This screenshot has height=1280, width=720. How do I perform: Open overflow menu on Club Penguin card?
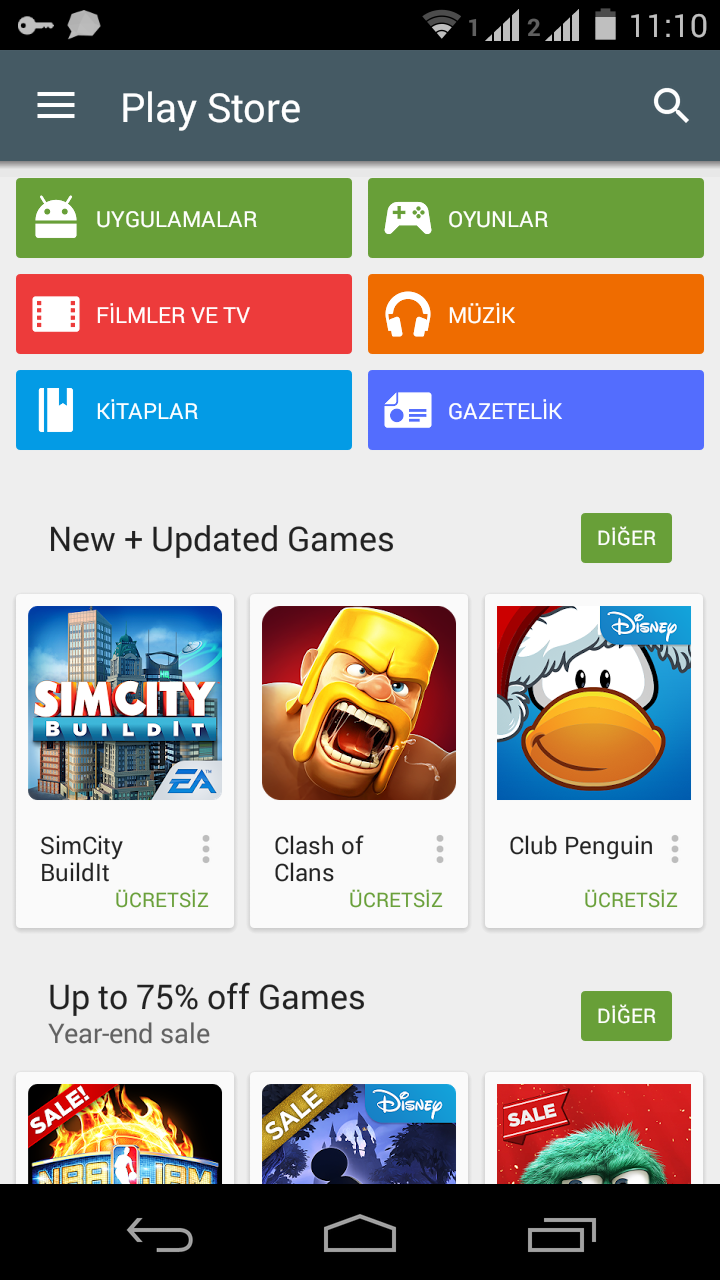point(675,849)
